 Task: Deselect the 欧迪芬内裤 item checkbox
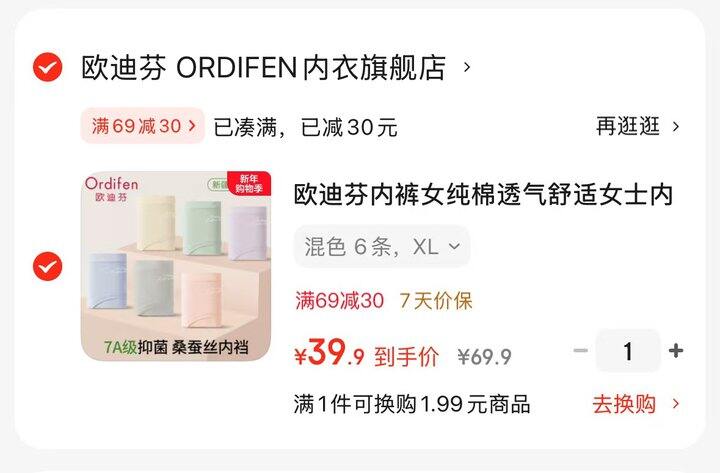(x=47, y=266)
